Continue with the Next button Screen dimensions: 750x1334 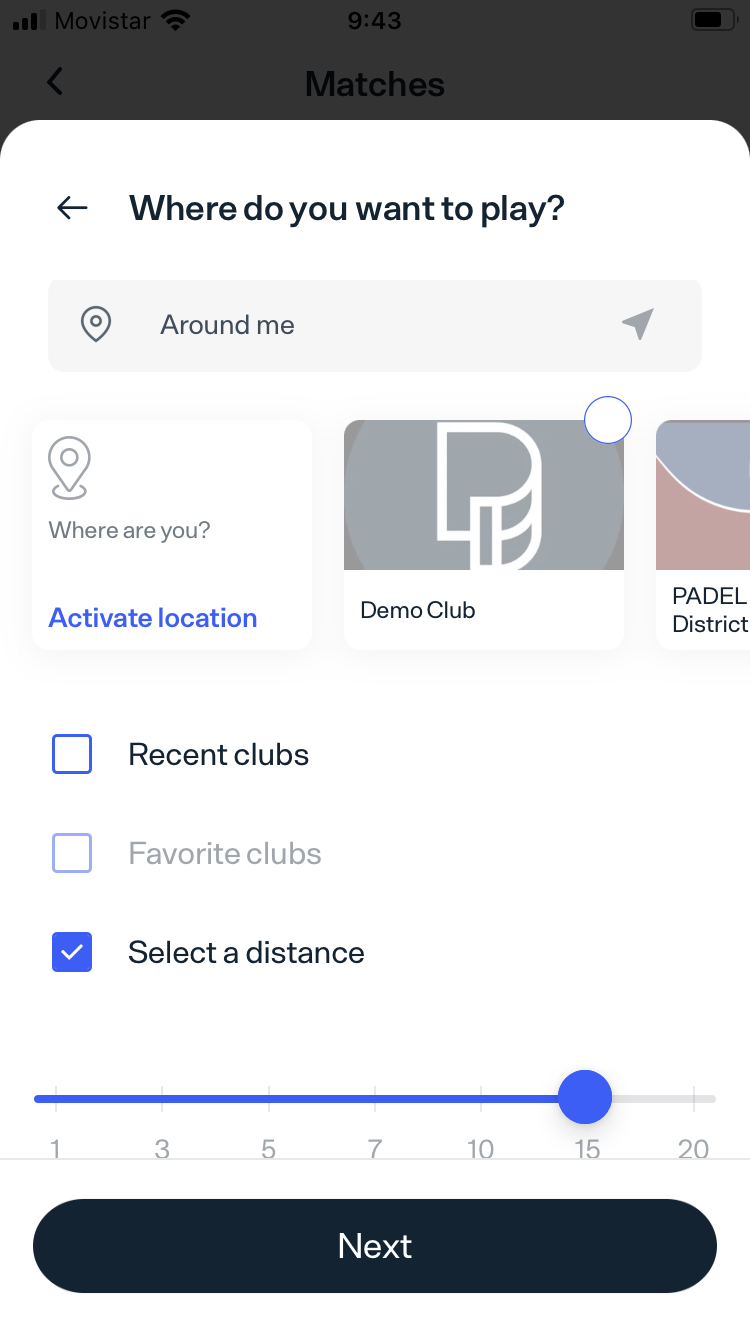375,1246
